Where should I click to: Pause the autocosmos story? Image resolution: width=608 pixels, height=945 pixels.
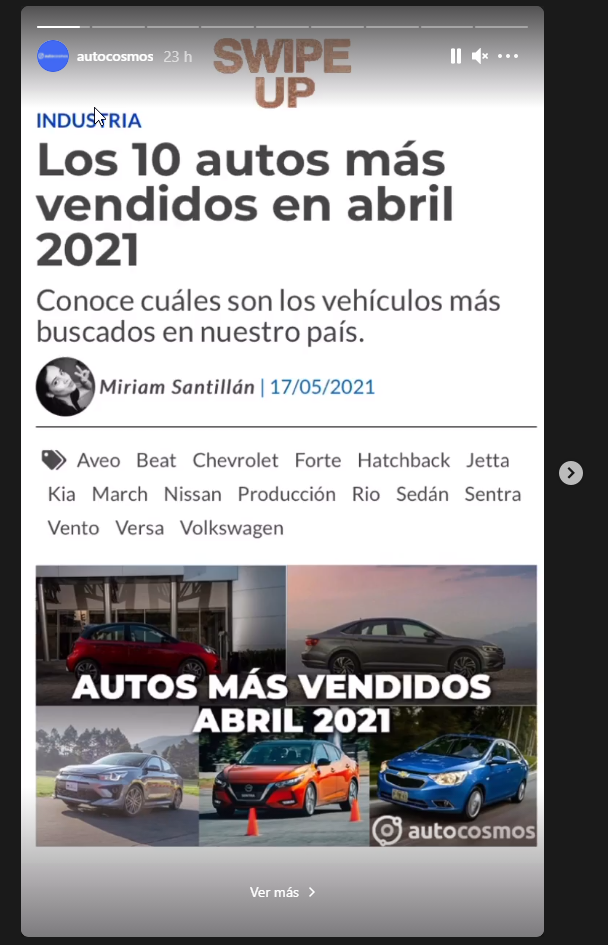[x=456, y=56]
